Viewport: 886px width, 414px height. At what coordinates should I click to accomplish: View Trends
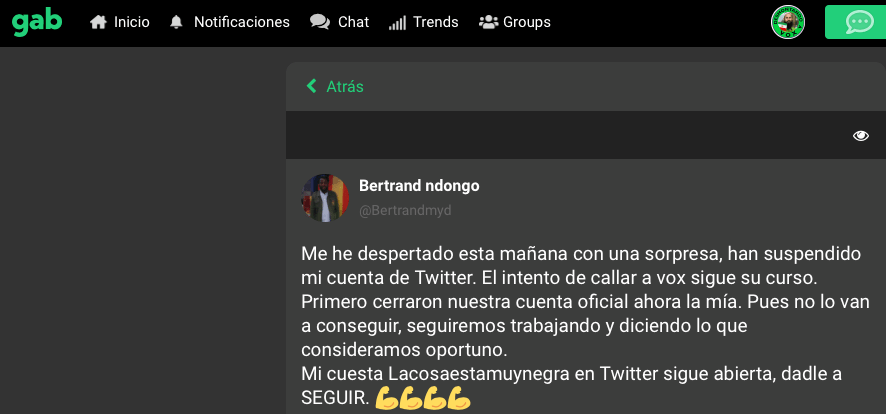point(423,22)
